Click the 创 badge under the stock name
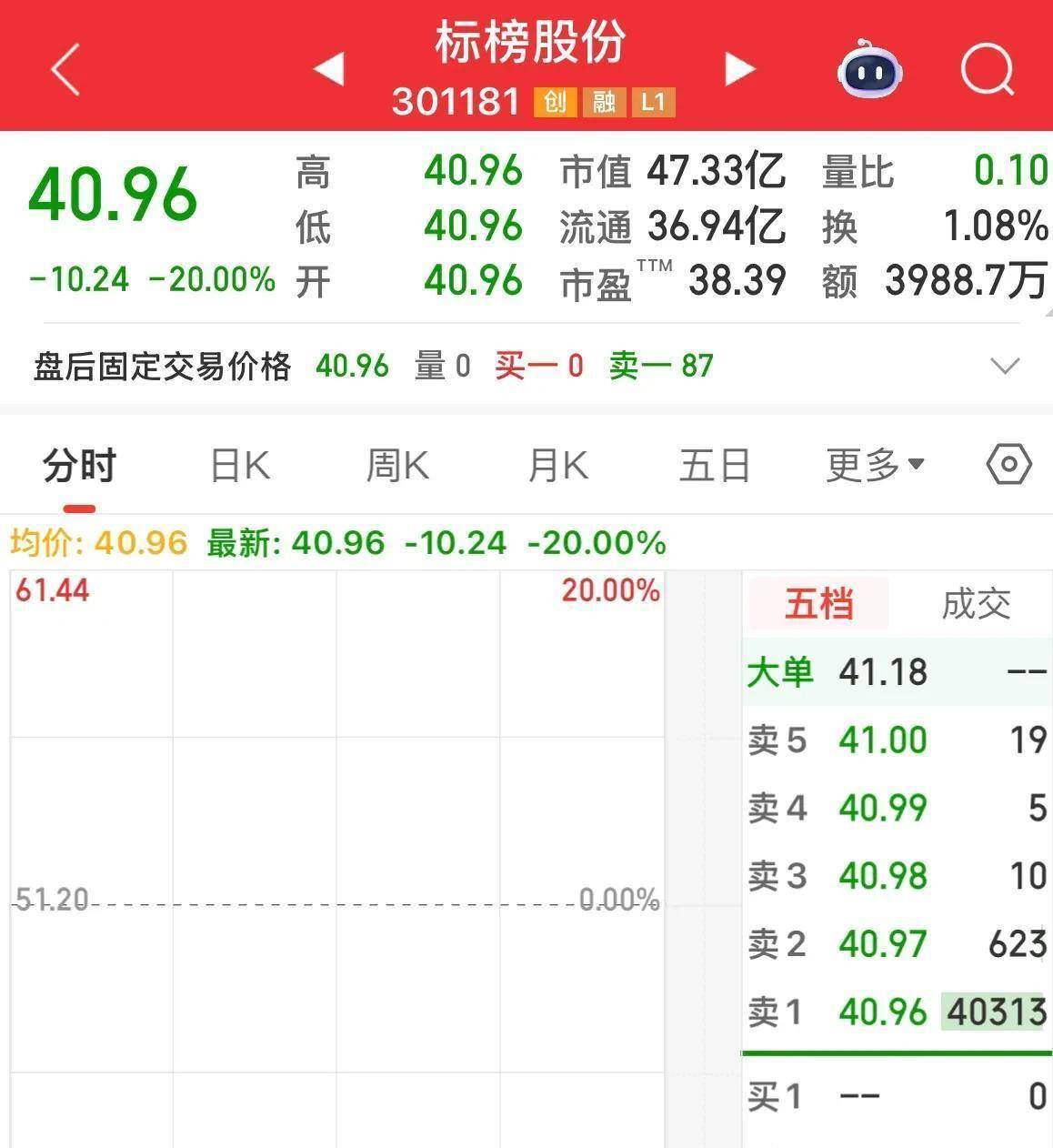The height and width of the screenshot is (1148, 1053). (557, 104)
